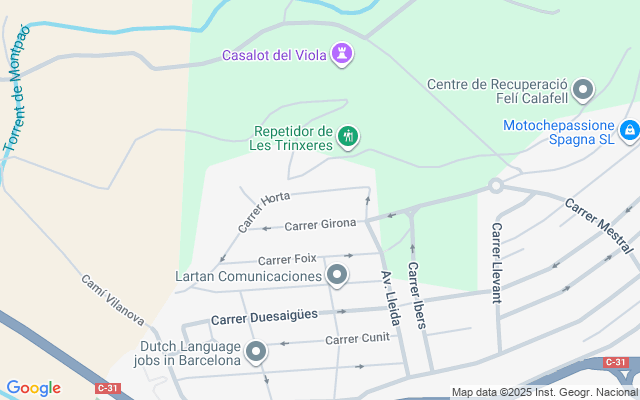
Task: Open the Casalot del Viola map marker
Action: coord(343,55)
